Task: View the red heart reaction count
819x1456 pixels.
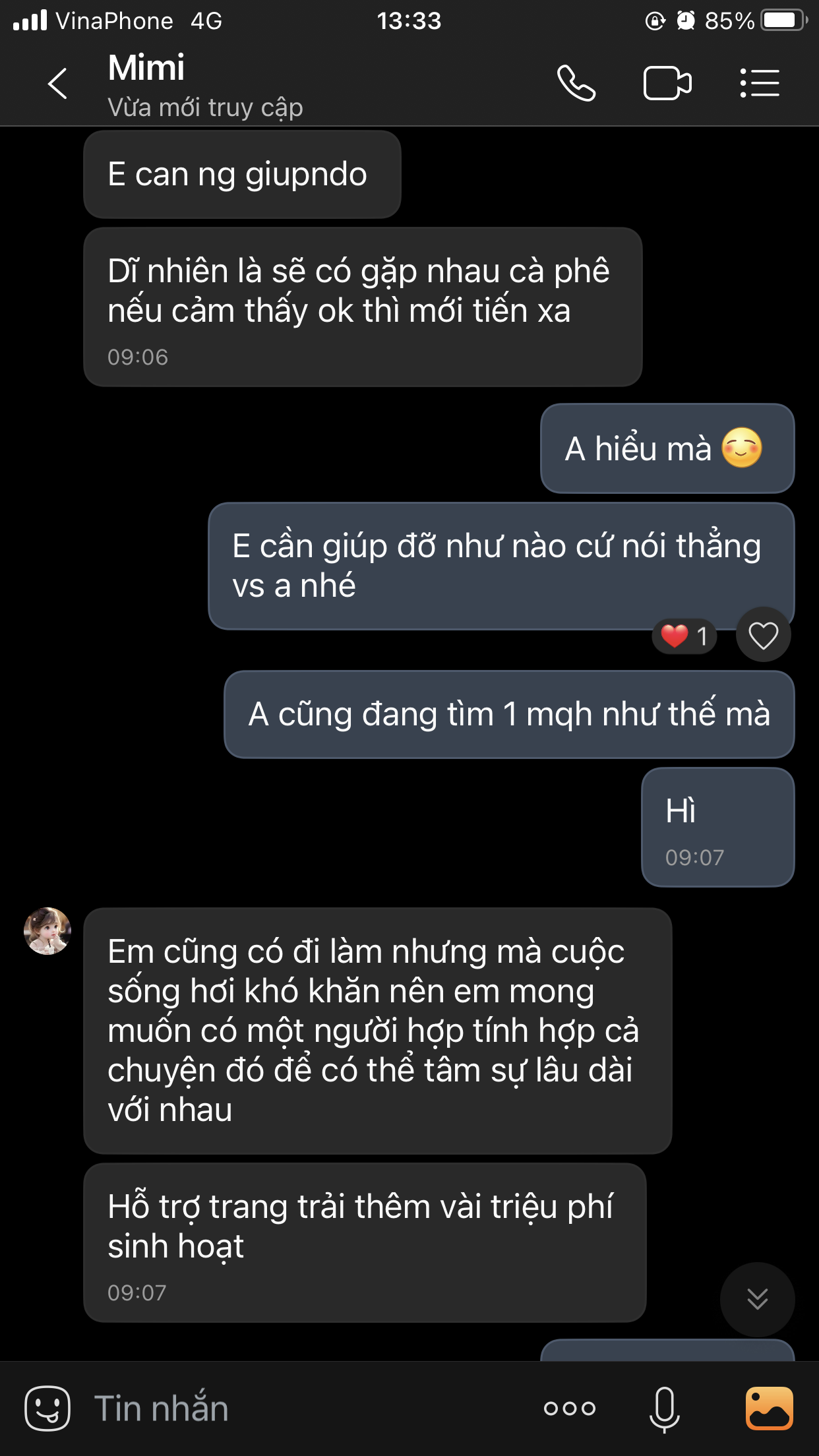Action: pyautogui.click(x=684, y=636)
